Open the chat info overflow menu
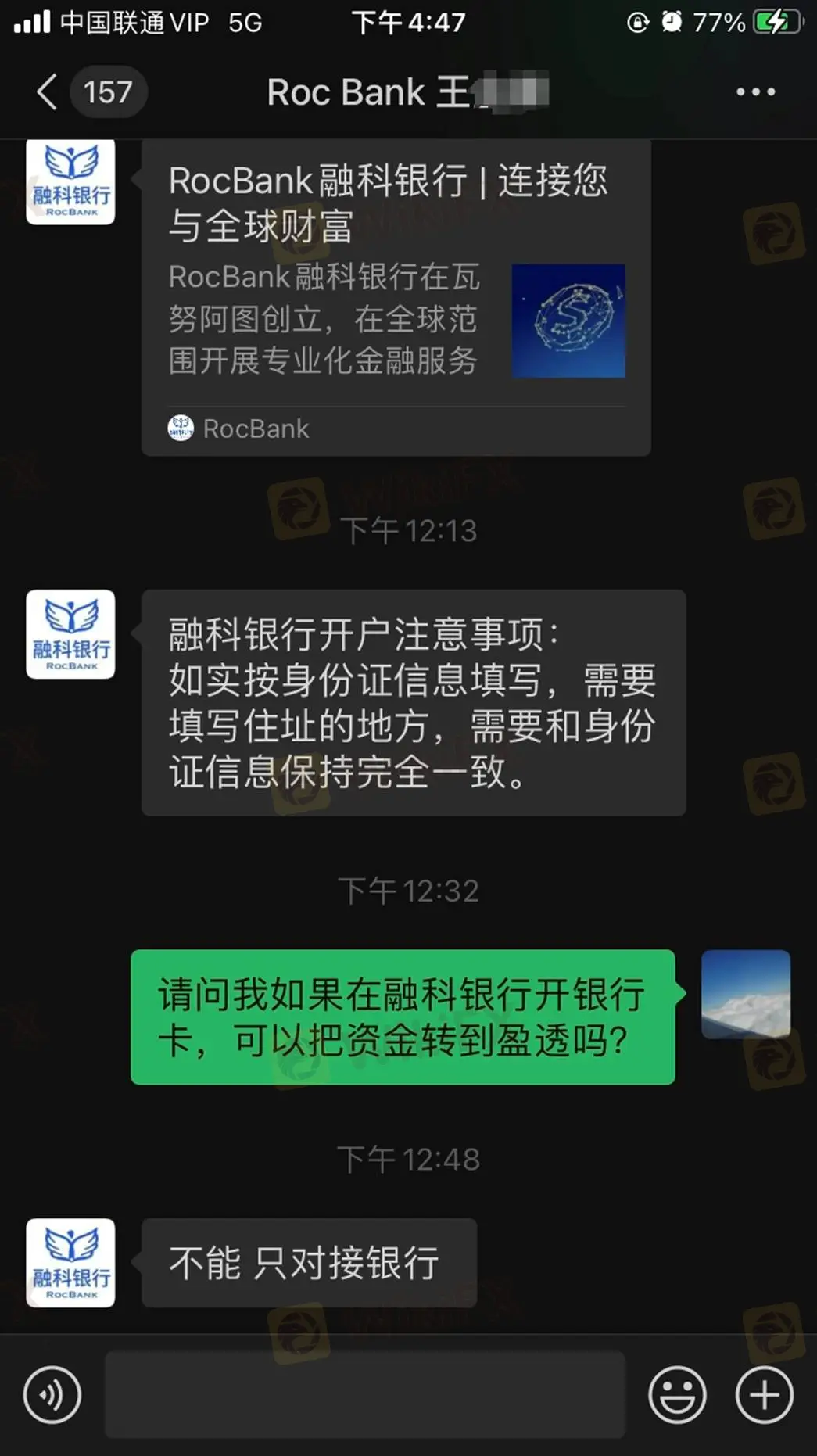The height and width of the screenshot is (1456, 817). [755, 92]
